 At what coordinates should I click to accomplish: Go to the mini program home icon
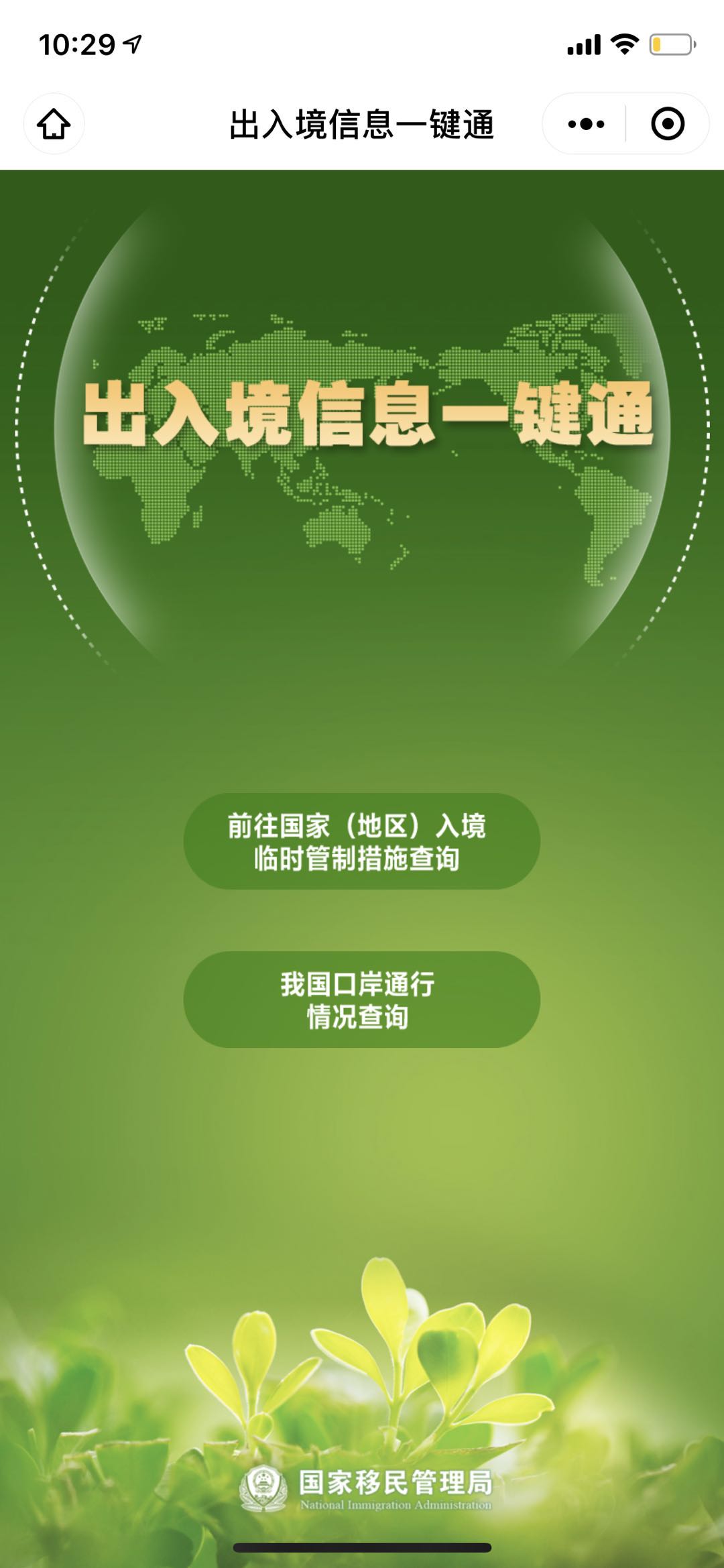[54, 124]
